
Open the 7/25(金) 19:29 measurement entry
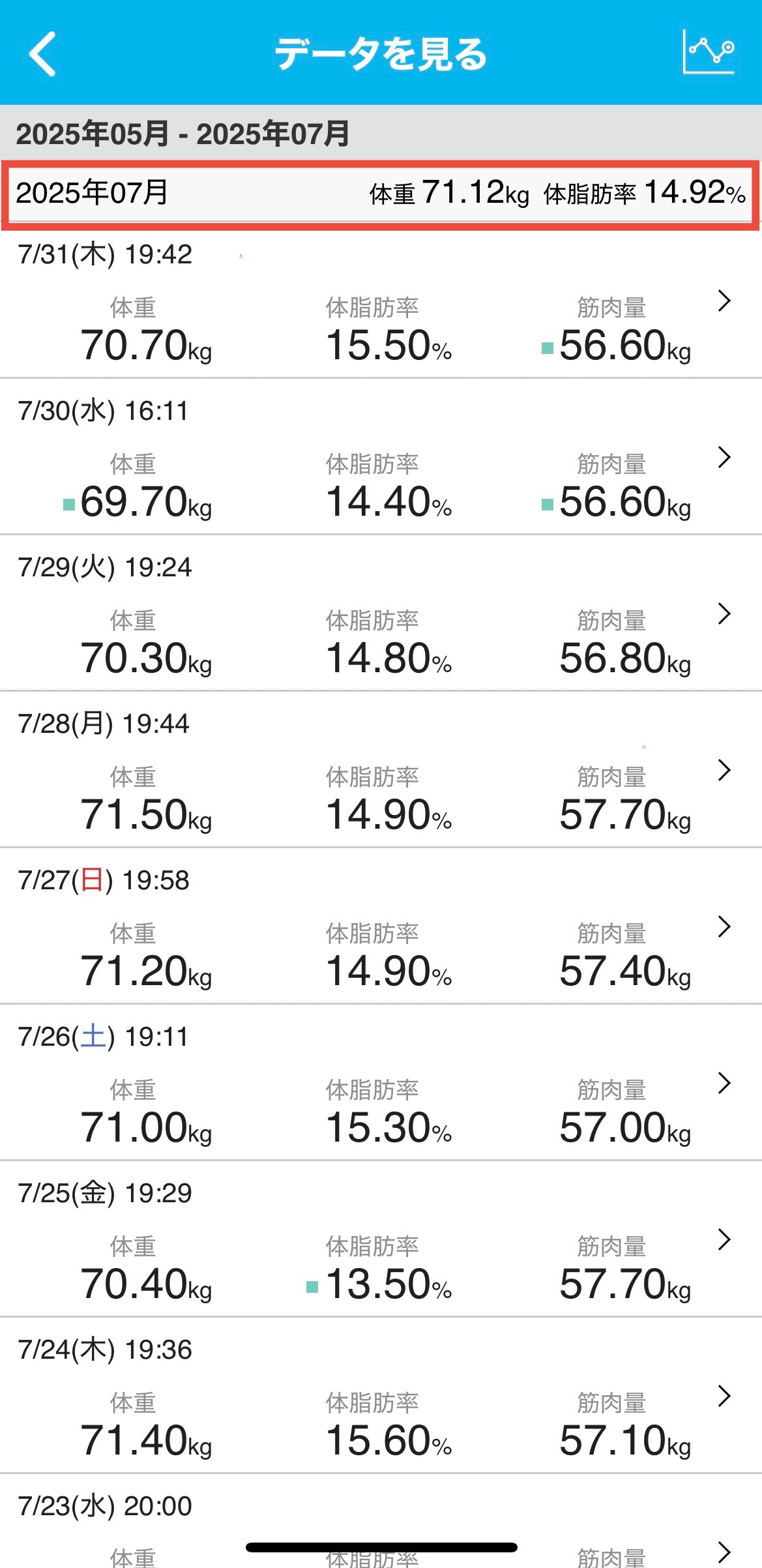pyautogui.click(x=381, y=1244)
